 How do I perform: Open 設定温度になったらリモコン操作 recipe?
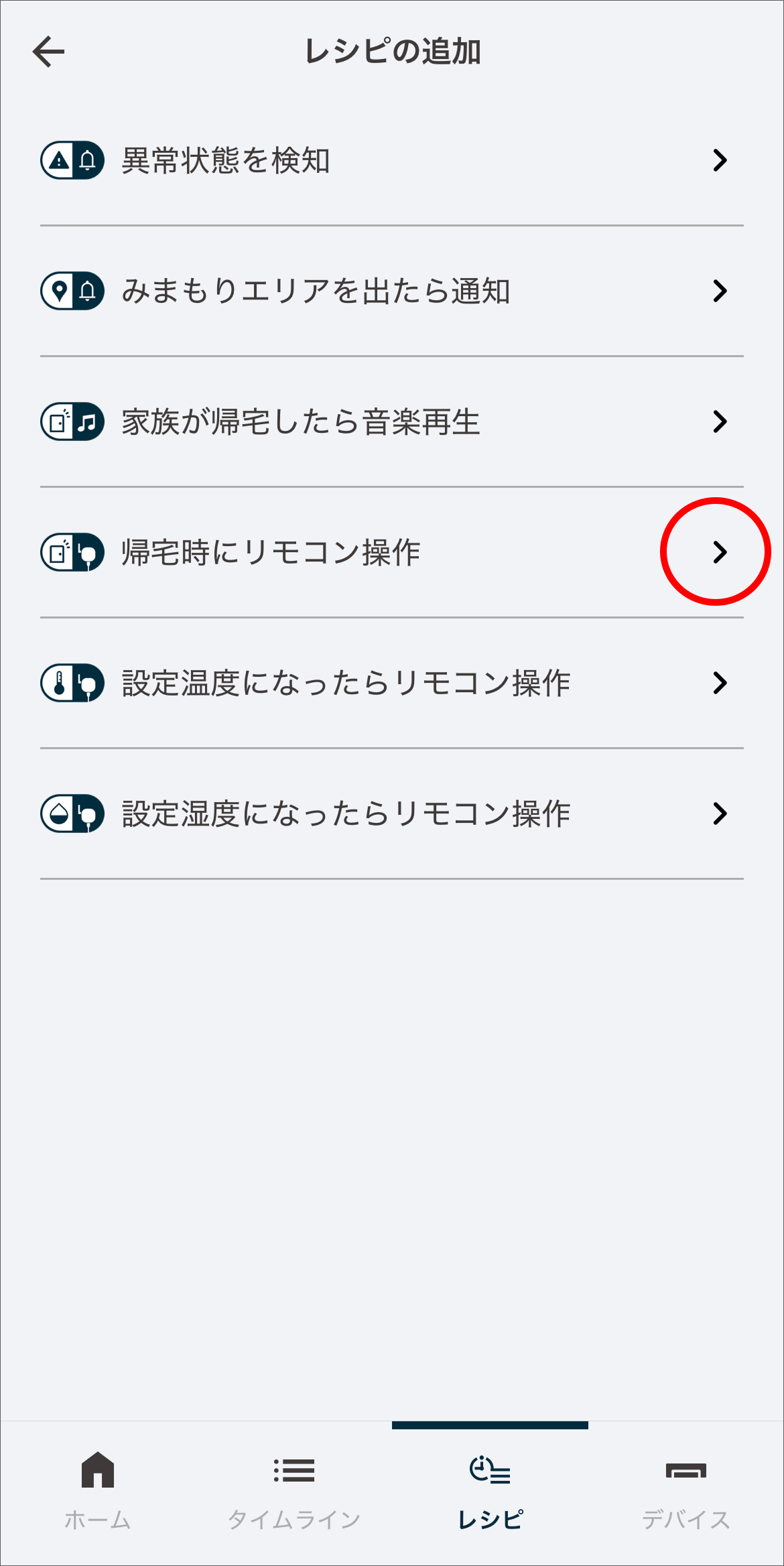(x=721, y=682)
